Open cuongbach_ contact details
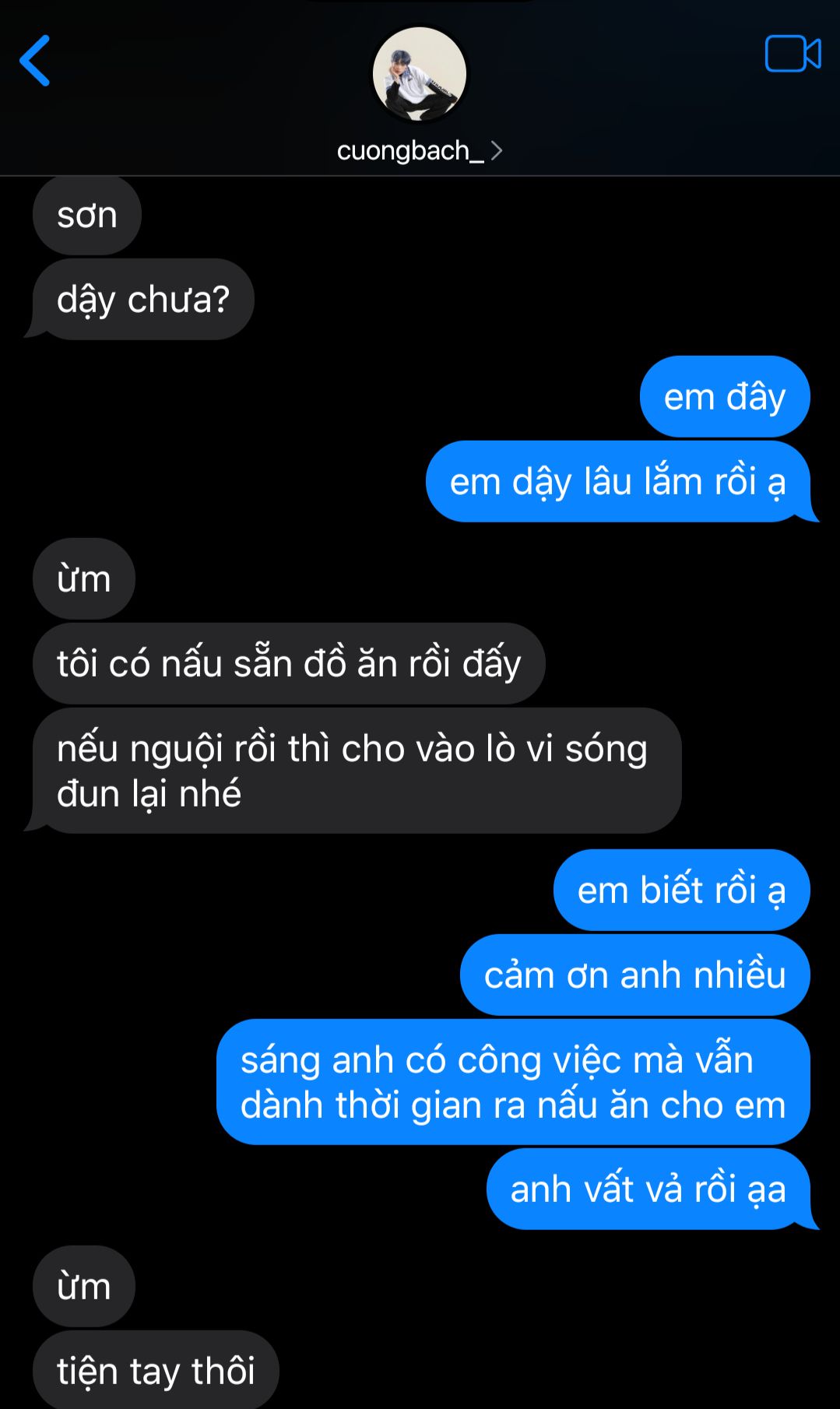Viewport: 840px width, 1409px height. click(x=419, y=150)
